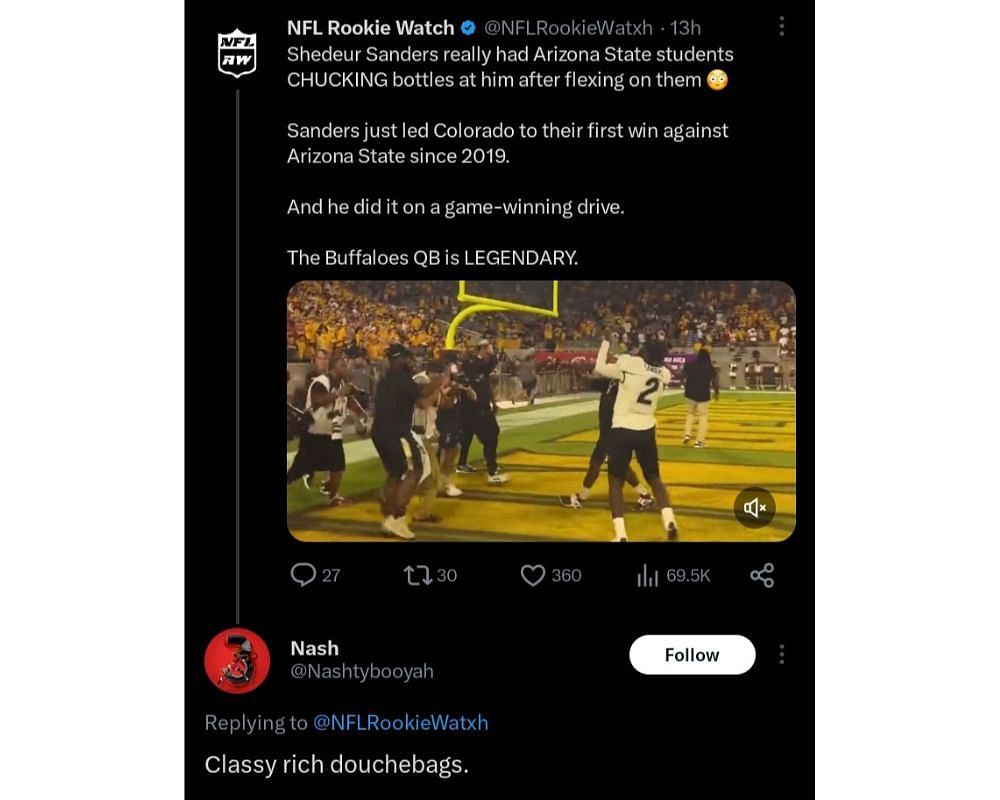Viewport: 1000px width, 800px height.
Task: Open Nash's profile picture
Action: tap(237, 660)
